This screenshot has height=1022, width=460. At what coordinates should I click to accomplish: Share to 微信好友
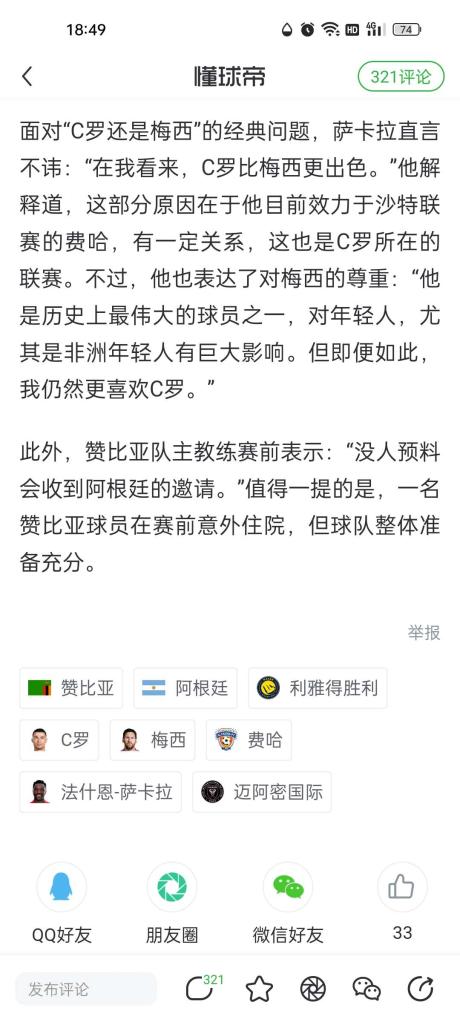tap(288, 903)
